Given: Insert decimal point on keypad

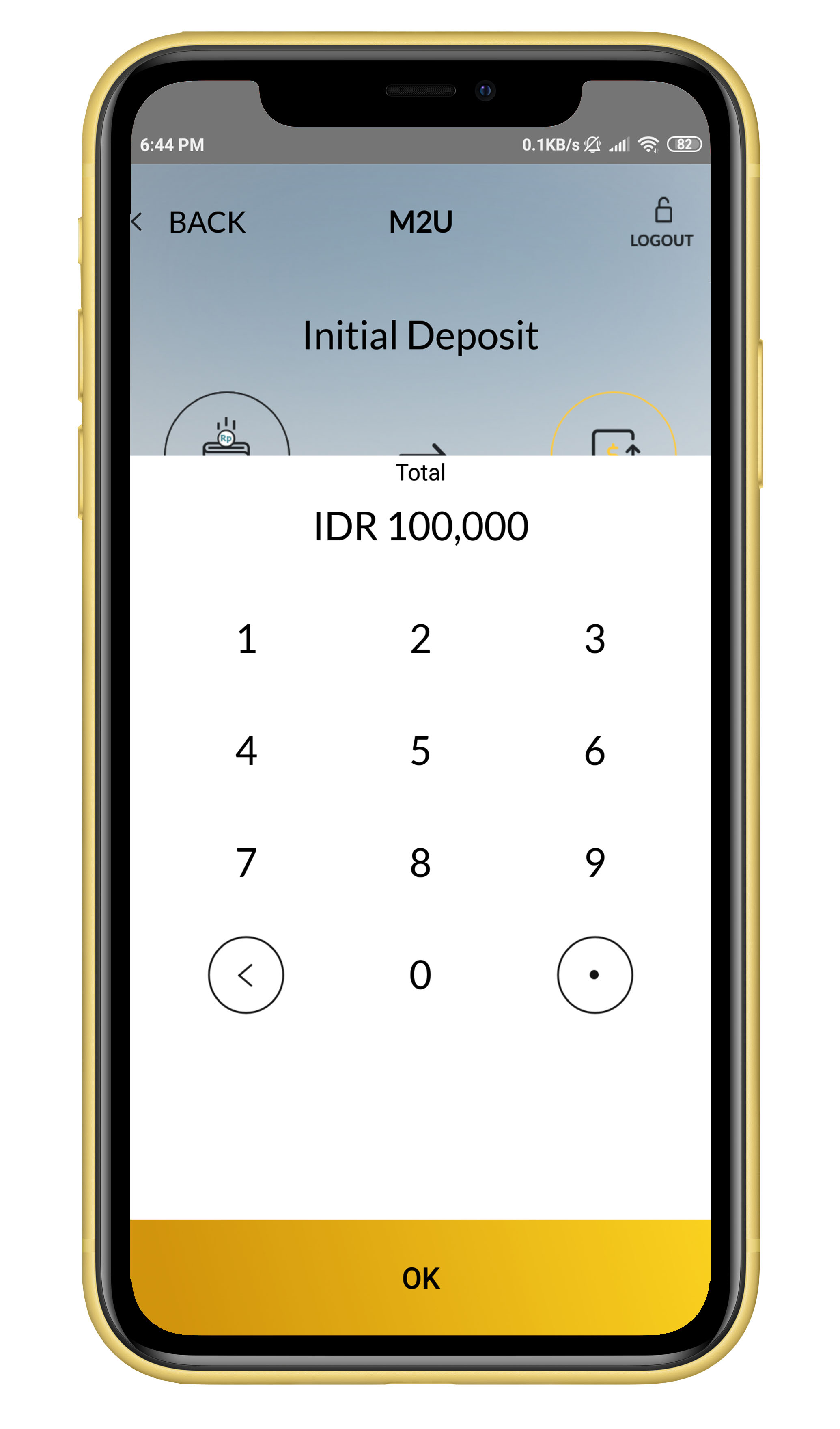Looking at the screenshot, I should [594, 975].
